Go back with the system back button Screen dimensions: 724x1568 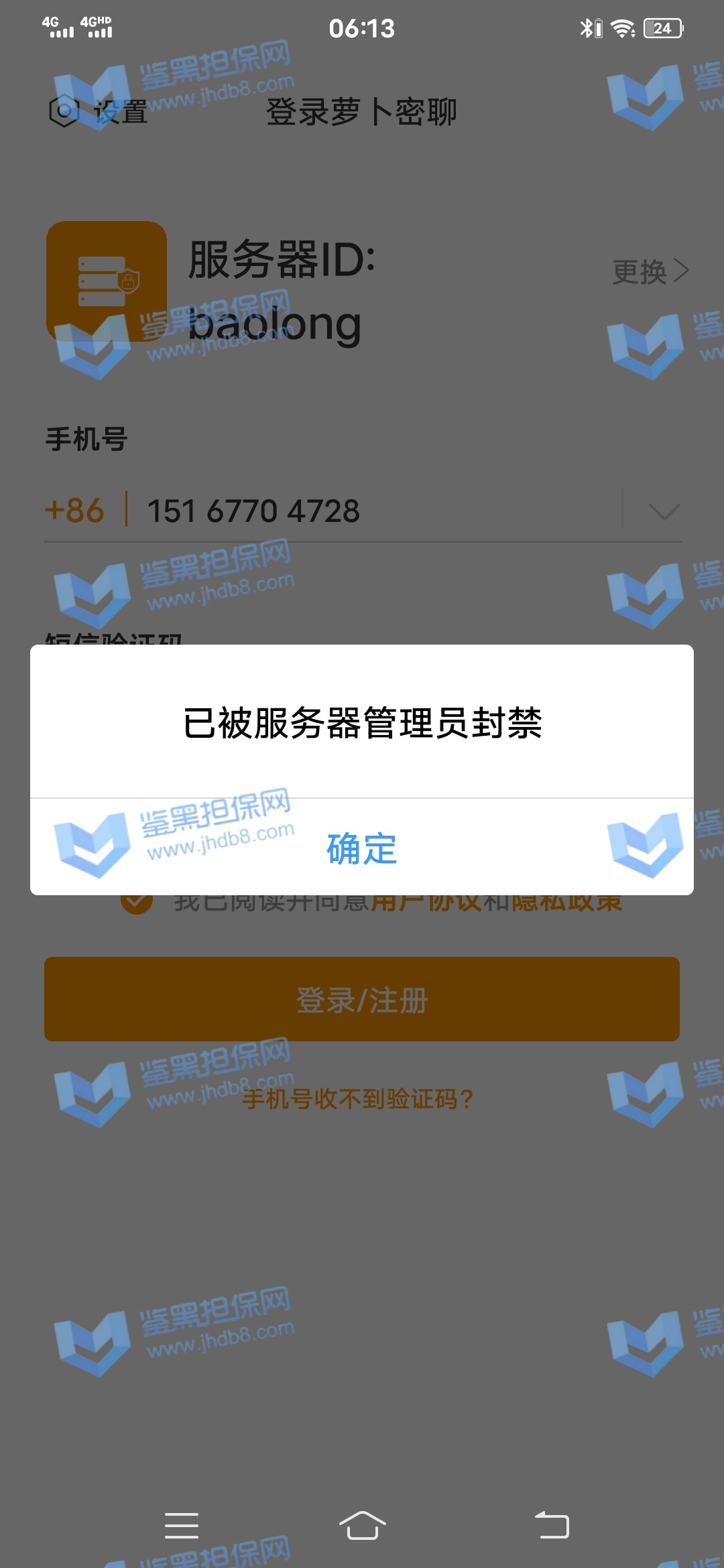552,1526
